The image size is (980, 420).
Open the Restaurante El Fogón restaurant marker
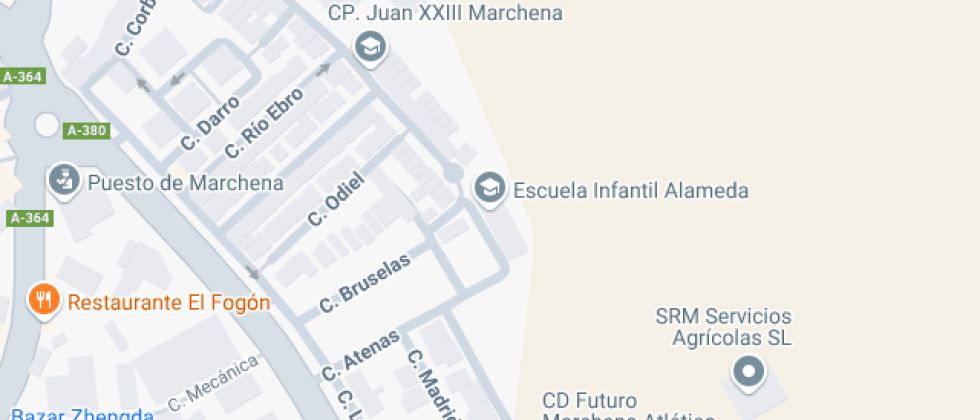44,301
